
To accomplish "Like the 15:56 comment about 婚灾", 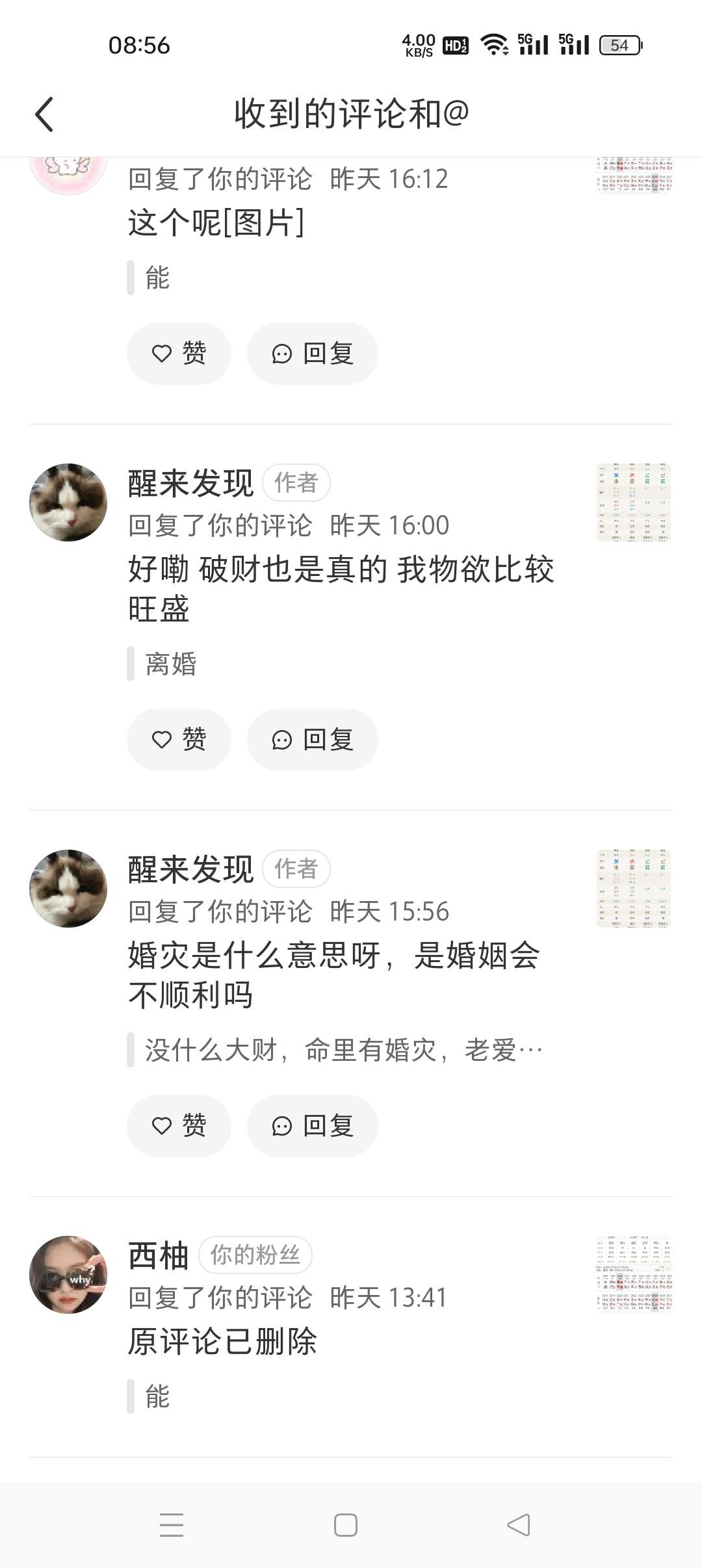I will pyautogui.click(x=179, y=1126).
